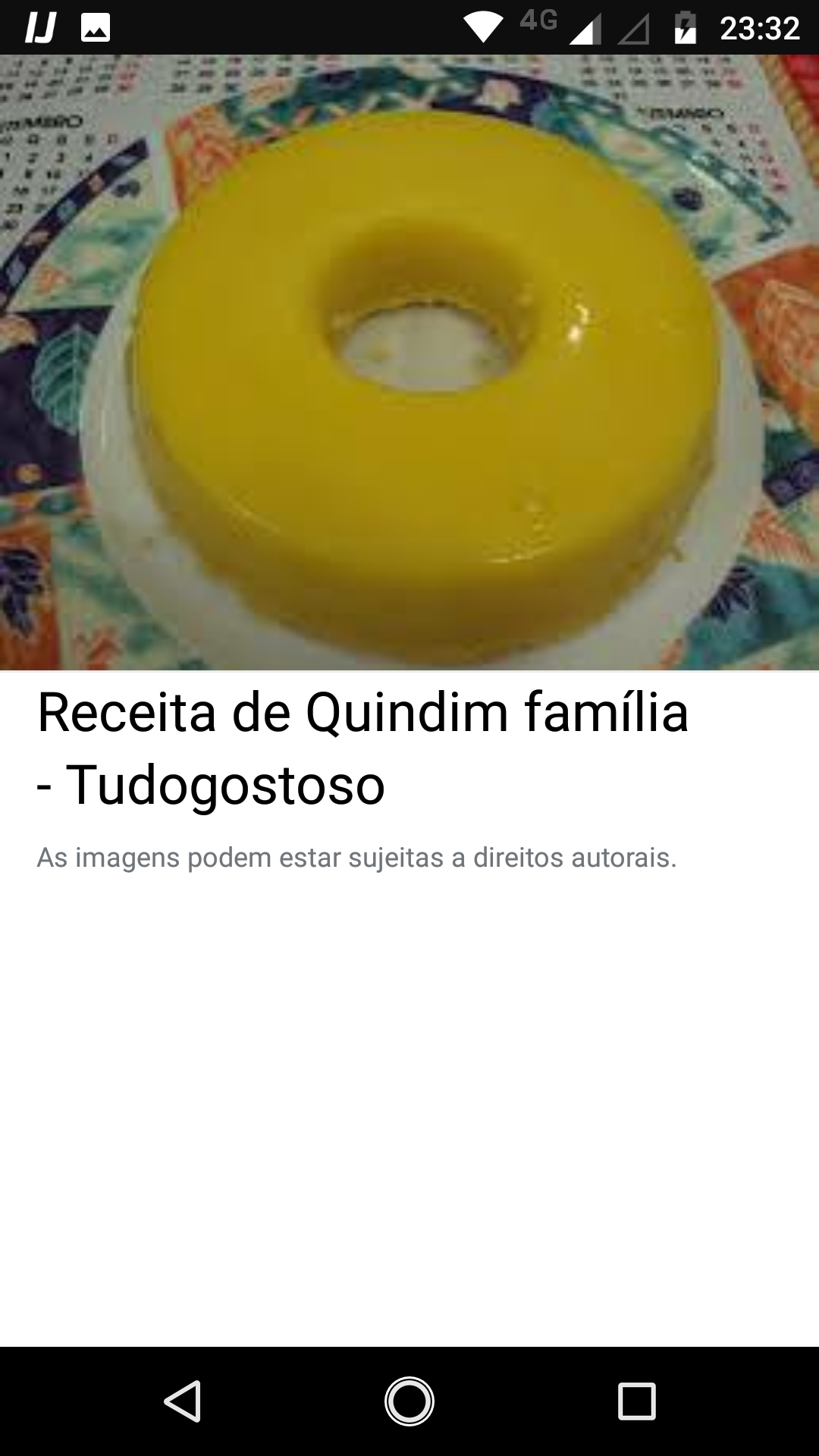Image resolution: width=819 pixels, height=1456 pixels.
Task: Go back with the system back button
Action: point(183,1401)
